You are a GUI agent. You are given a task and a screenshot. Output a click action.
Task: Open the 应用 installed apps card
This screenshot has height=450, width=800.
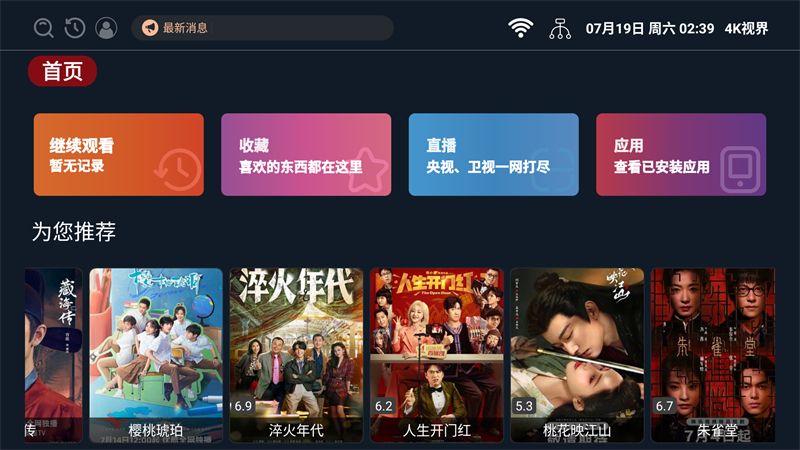[681, 154]
